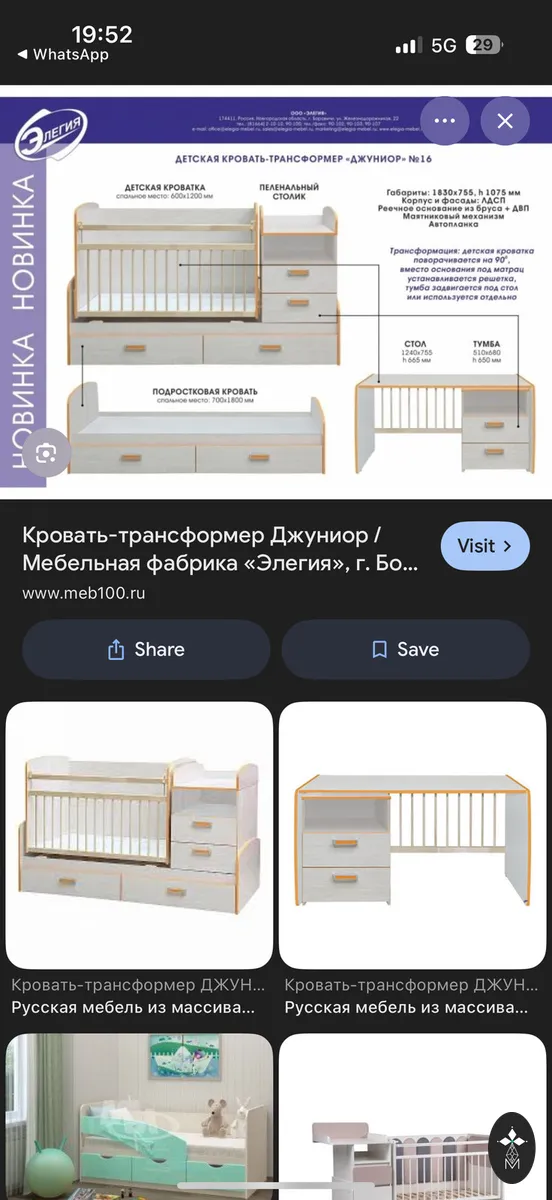Open the crib with changing table thumbnail
552x1200 pixels.
pyautogui.click(x=139, y=835)
